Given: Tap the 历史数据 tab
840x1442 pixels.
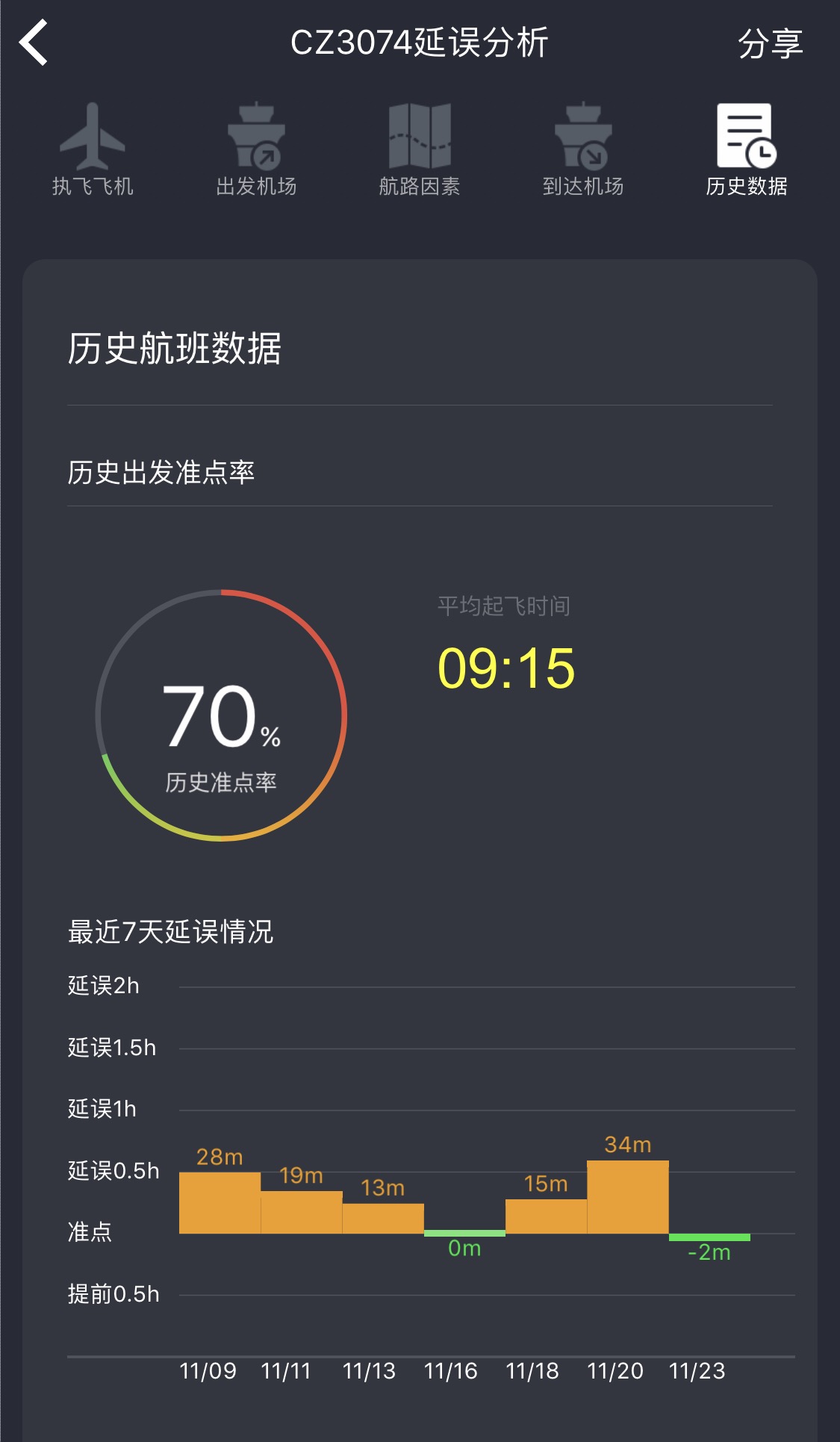Looking at the screenshot, I should tap(747, 149).
